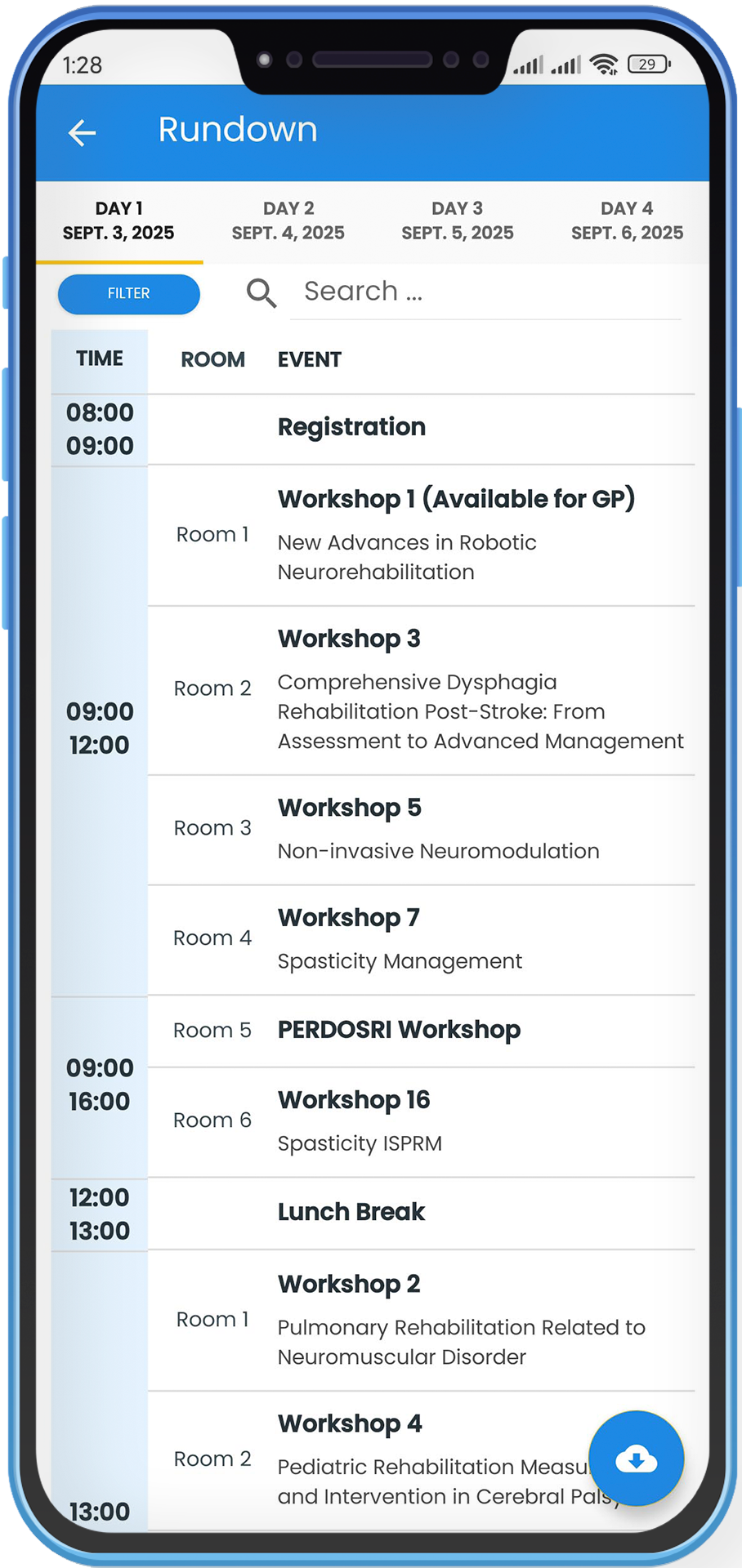Tap the floating cloud download button
The width and height of the screenshot is (742, 1568).
[637, 1459]
